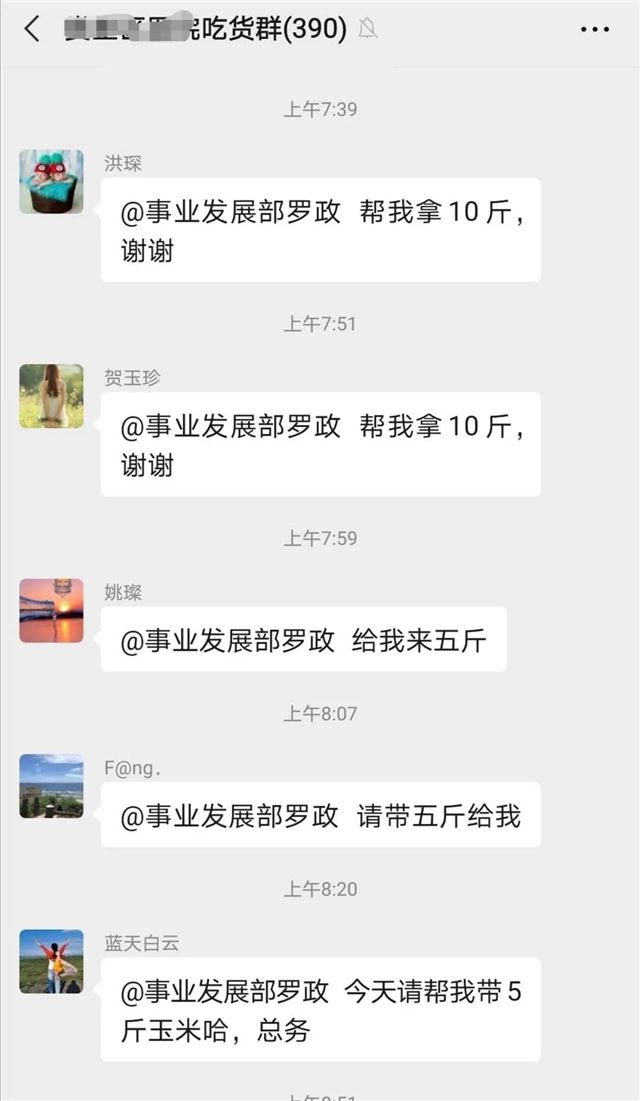Open the group chat's three-dot menu
Viewport: 640px width, 1101px height.
pos(594,29)
